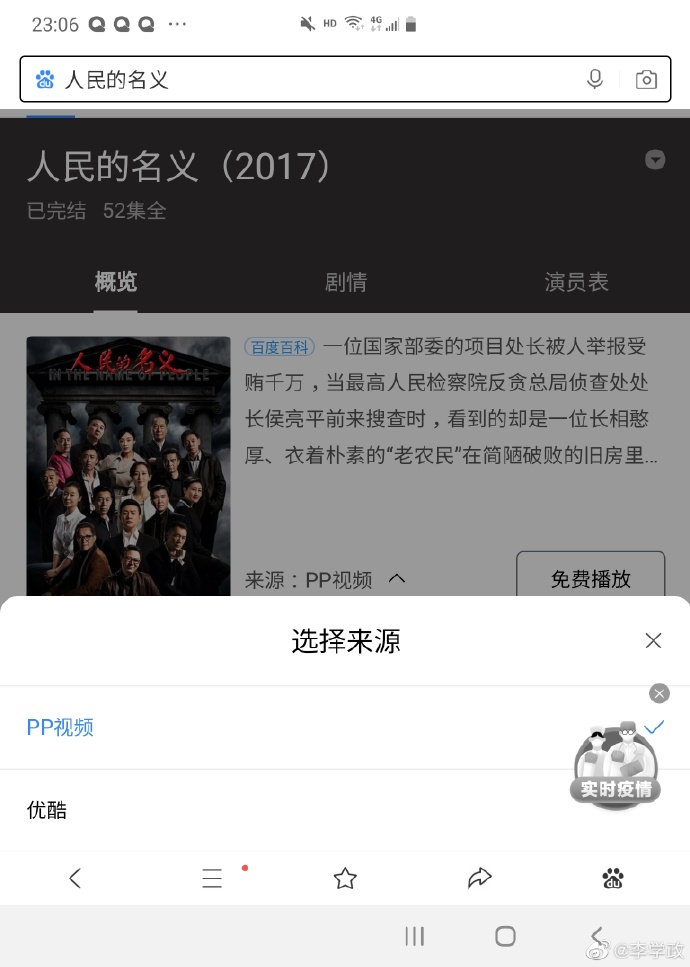Bookmark this page with the star icon
Screen dimensions: 690x967
pyautogui.click(x=345, y=878)
